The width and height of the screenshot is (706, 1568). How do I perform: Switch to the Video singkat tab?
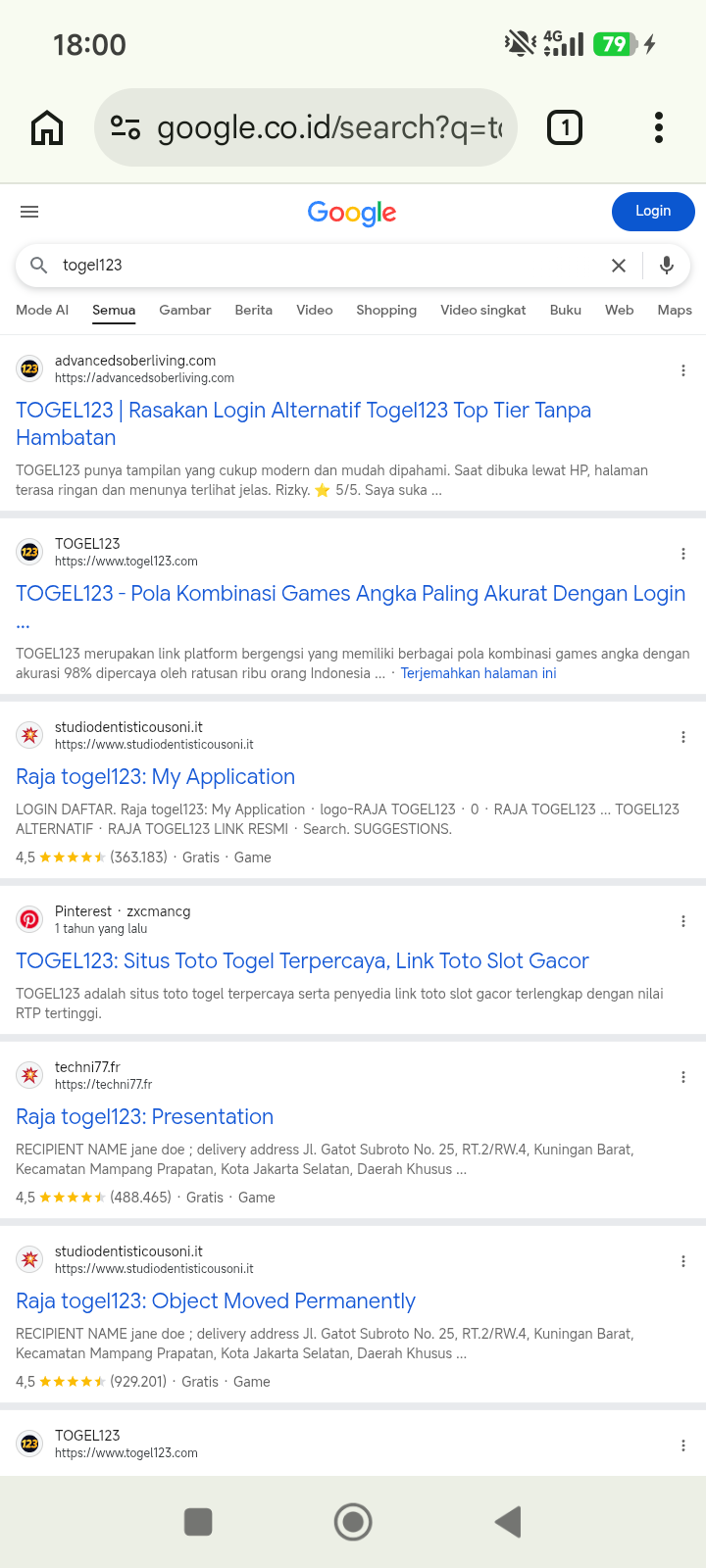[483, 310]
